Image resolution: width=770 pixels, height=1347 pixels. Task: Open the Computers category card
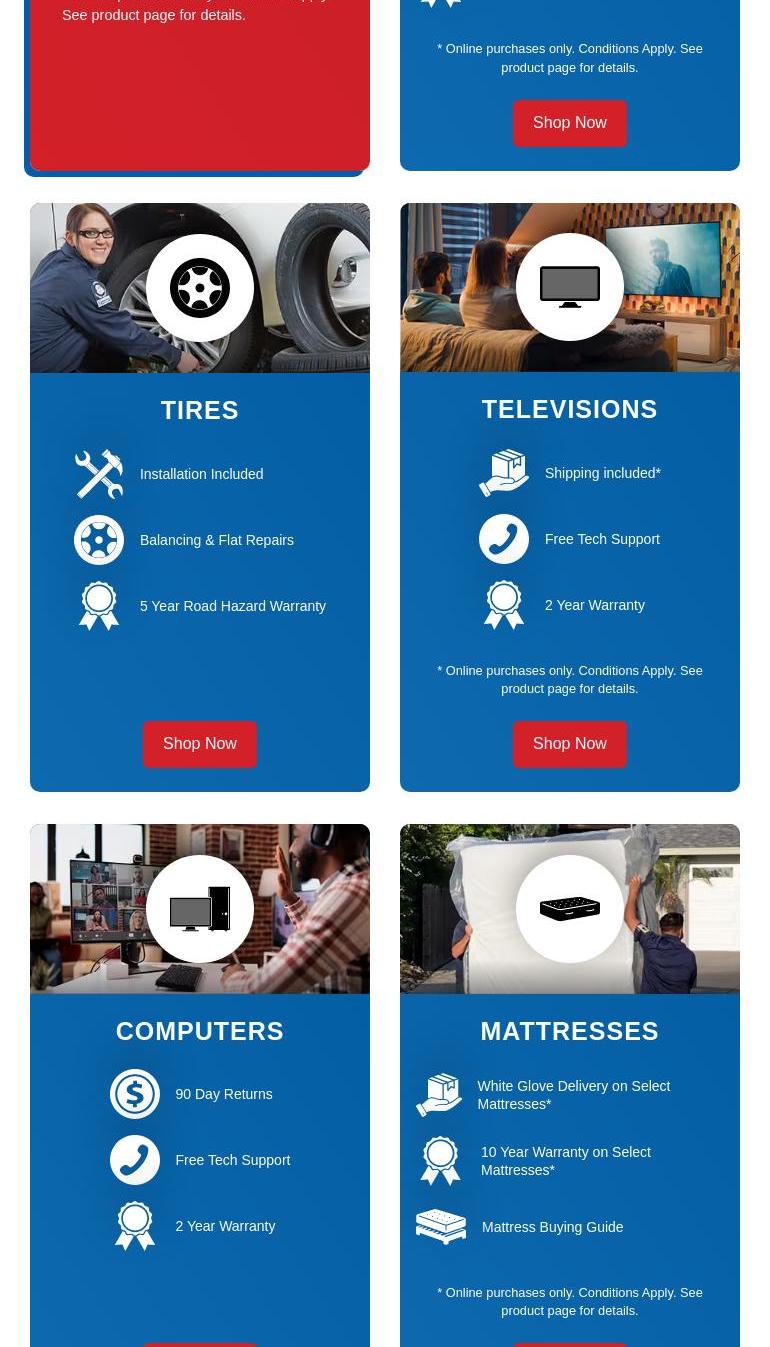point(200,1030)
